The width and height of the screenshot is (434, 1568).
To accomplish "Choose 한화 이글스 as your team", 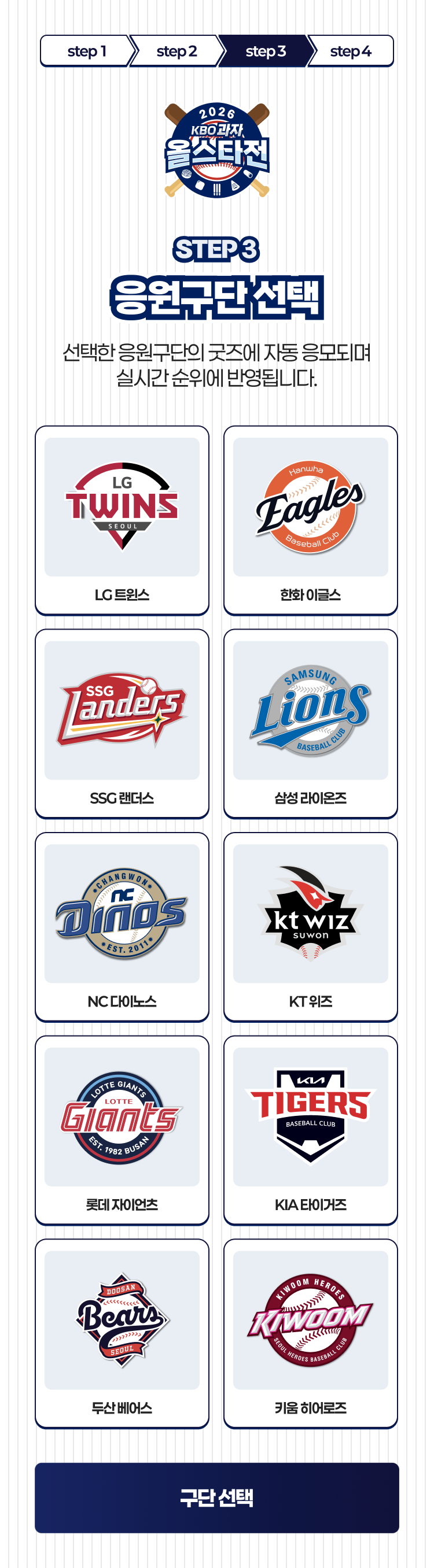I will [x=310, y=520].
